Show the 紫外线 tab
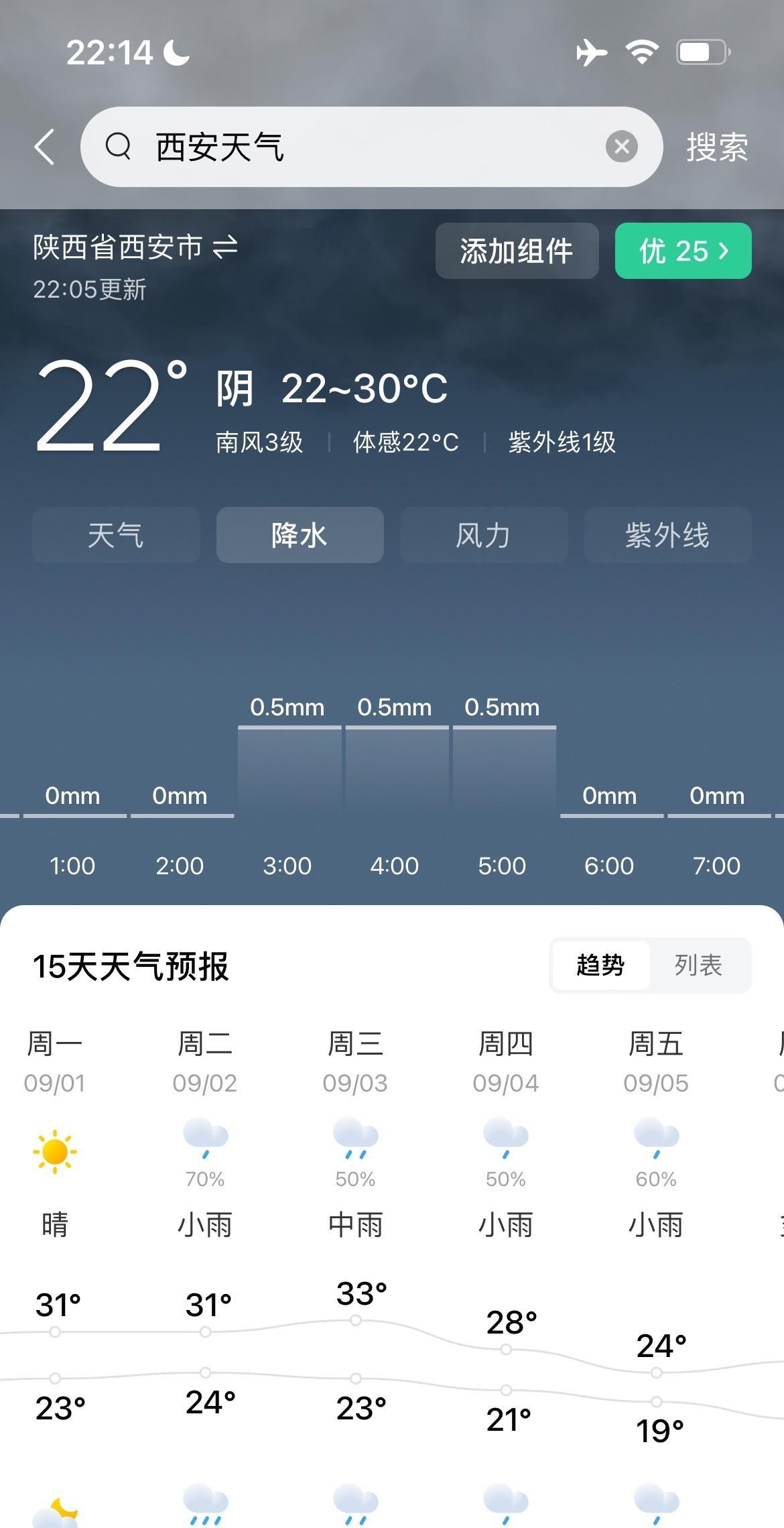Screen dimensions: 784x1528 click(x=667, y=535)
